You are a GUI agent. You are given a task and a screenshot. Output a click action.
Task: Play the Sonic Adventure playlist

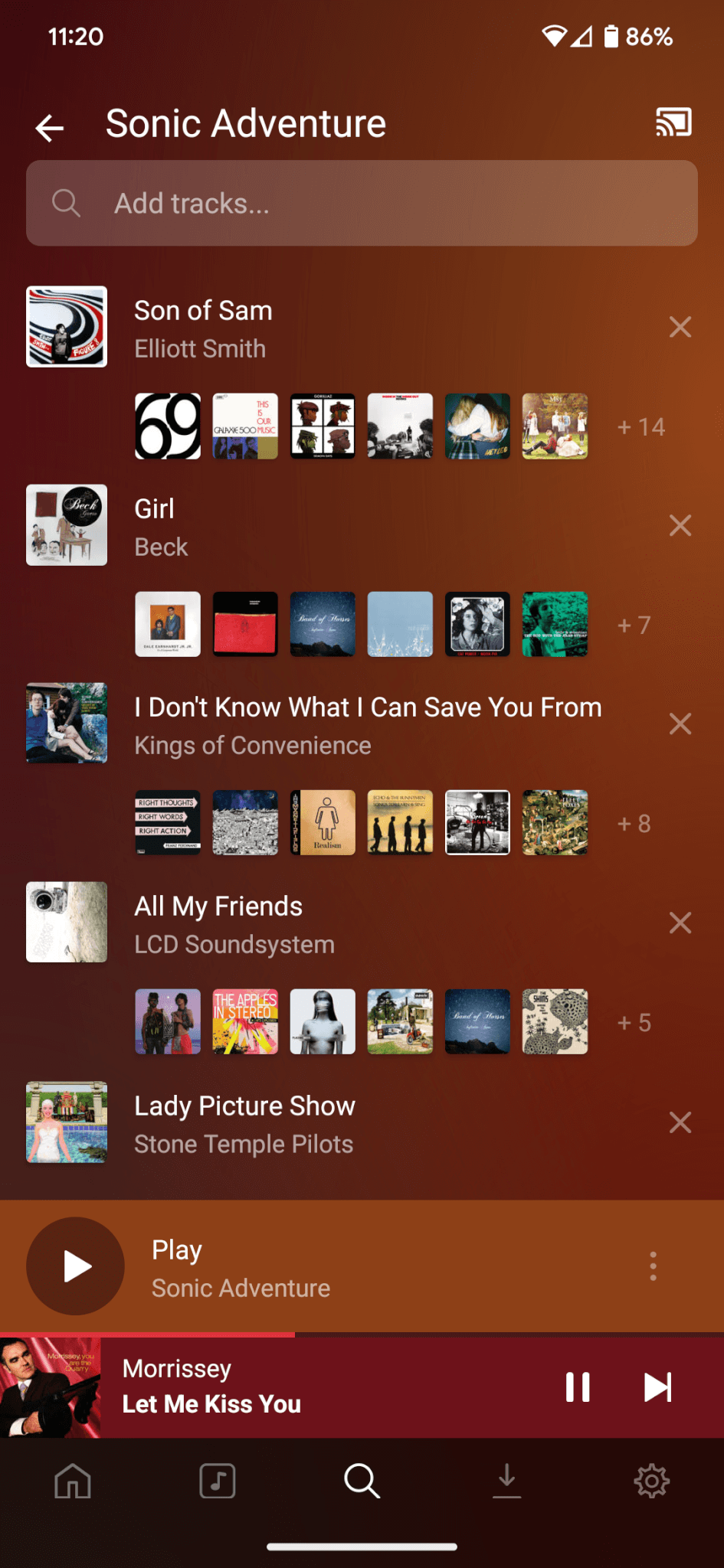click(x=76, y=1266)
